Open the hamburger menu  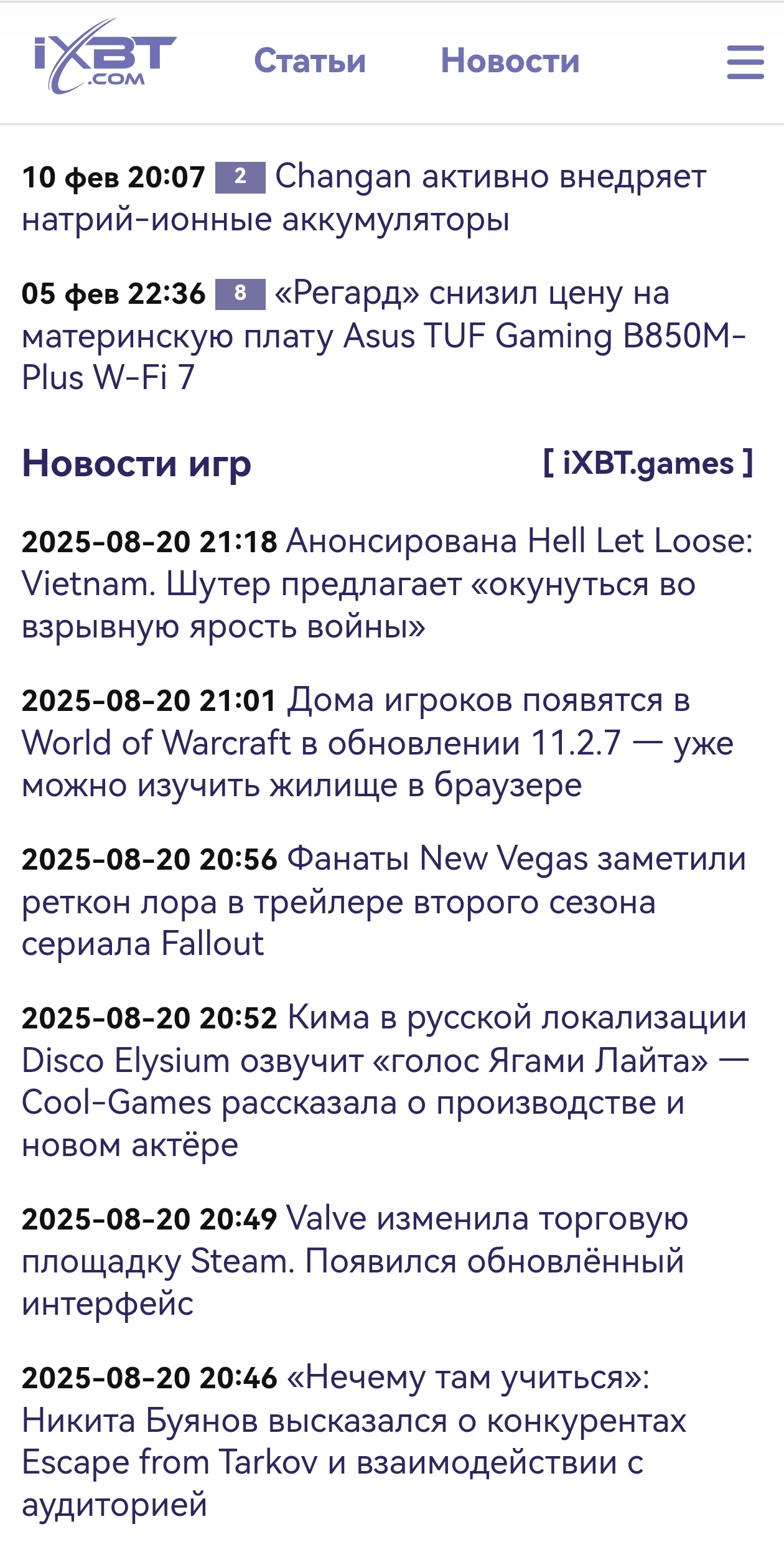click(745, 62)
